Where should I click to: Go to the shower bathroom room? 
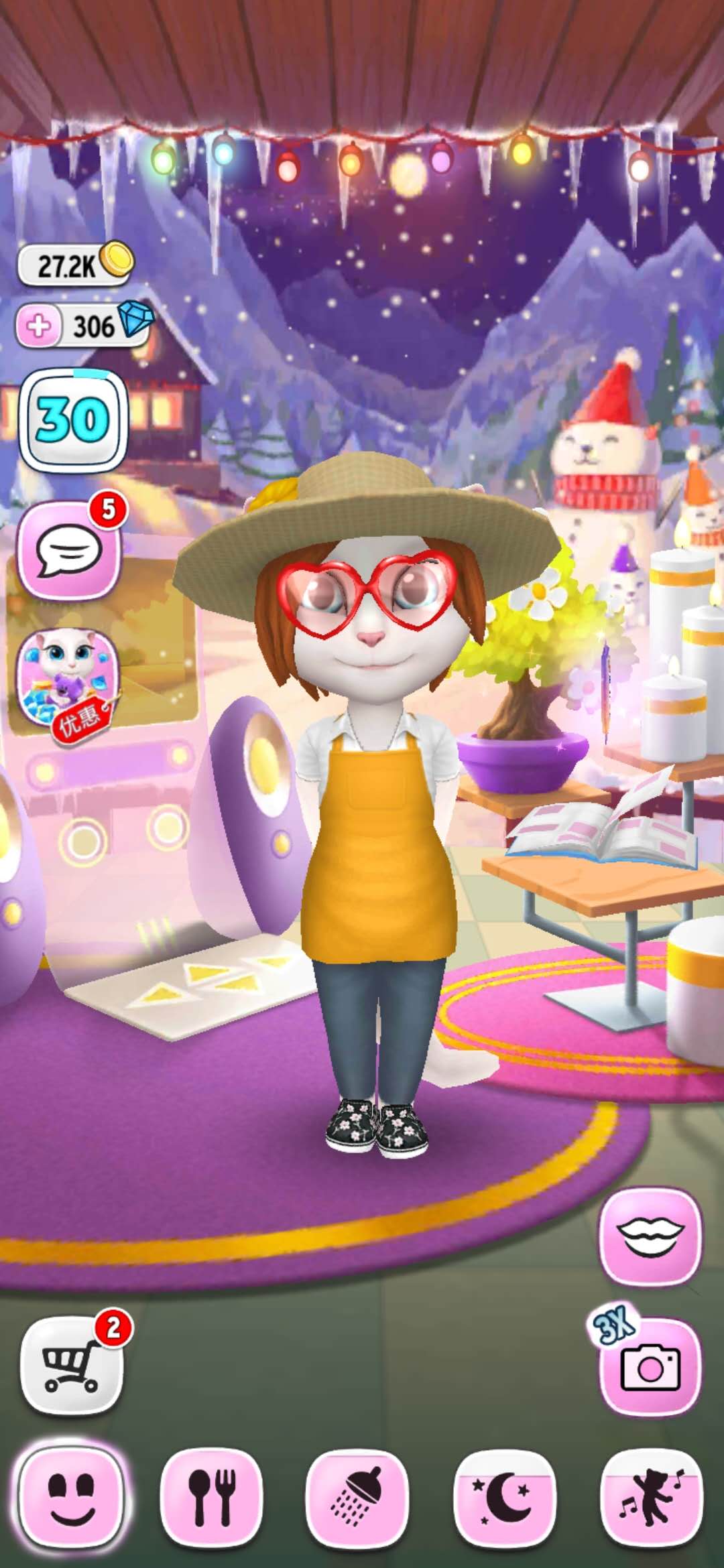(357, 1498)
